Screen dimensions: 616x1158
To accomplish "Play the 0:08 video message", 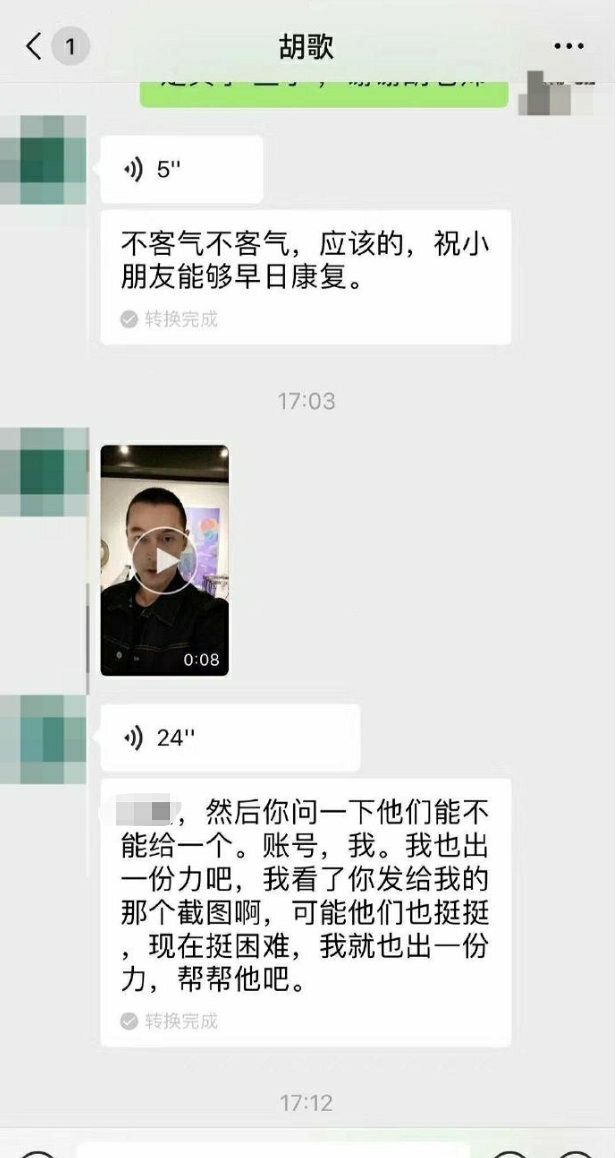I will (x=165, y=560).
